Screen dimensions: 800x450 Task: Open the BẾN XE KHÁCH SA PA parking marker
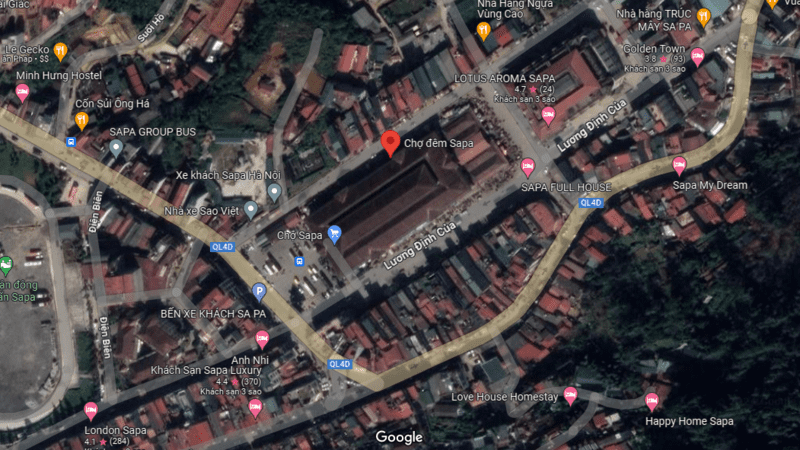[x=258, y=292]
